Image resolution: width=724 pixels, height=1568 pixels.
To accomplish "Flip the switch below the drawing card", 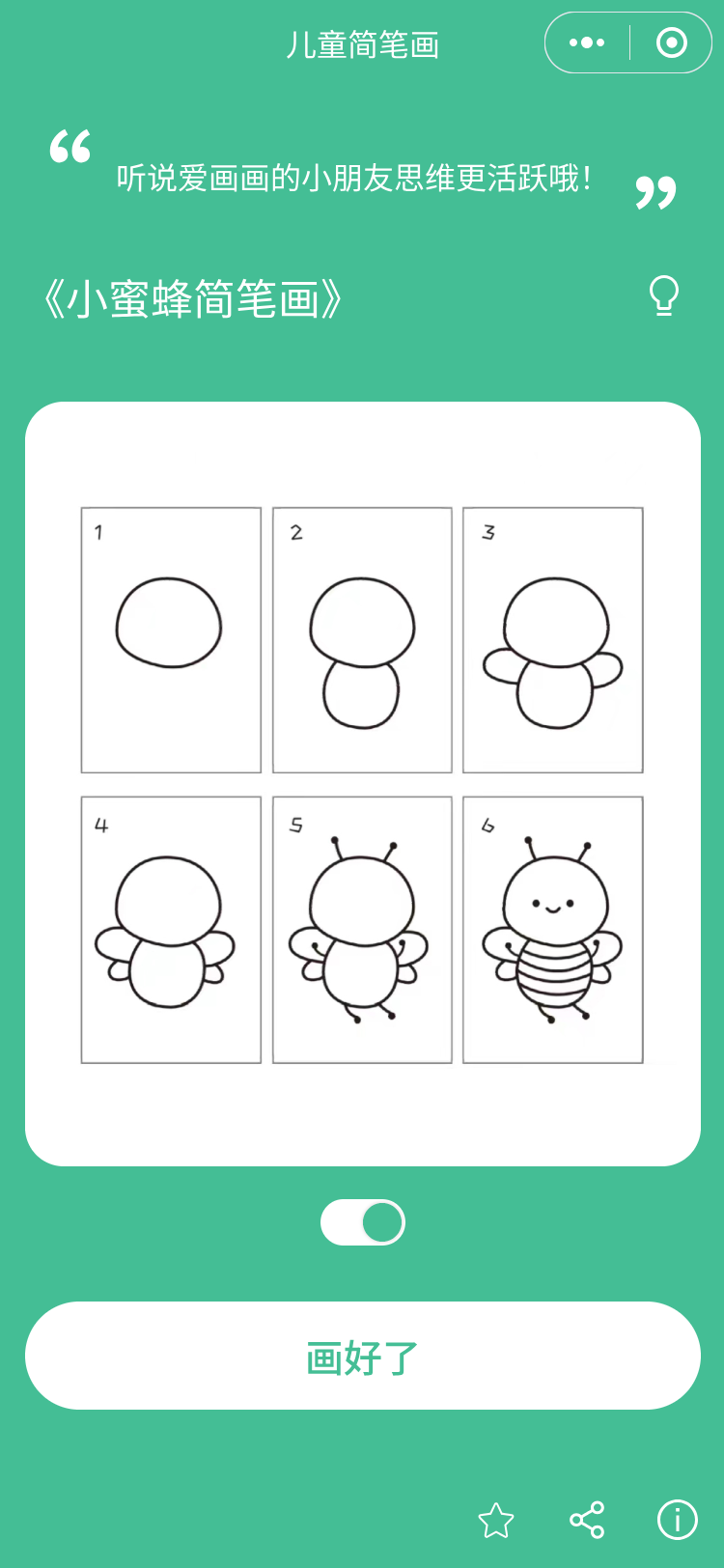I will click(363, 1222).
